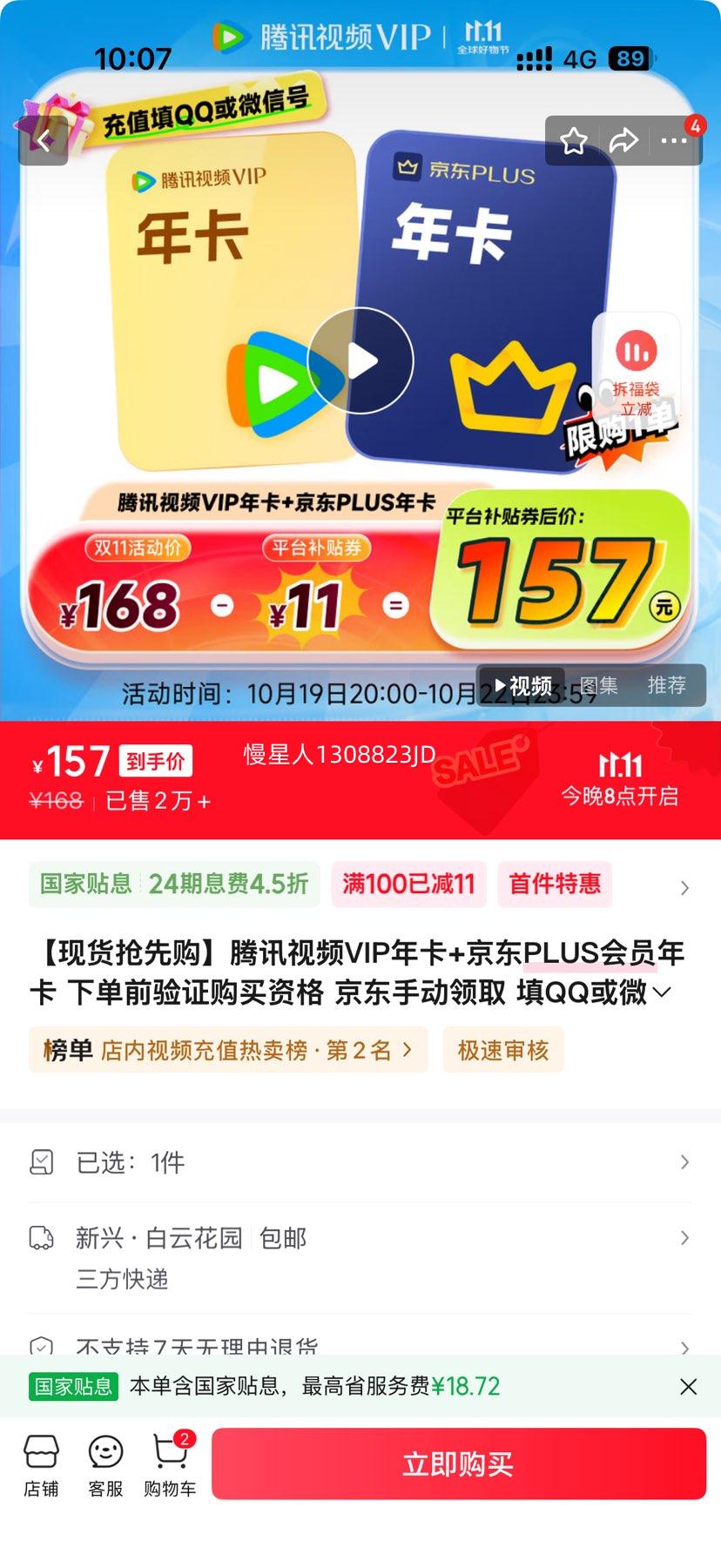The height and width of the screenshot is (1568, 721).
Task: Visit the 店铺 store page
Action: 41,1467
